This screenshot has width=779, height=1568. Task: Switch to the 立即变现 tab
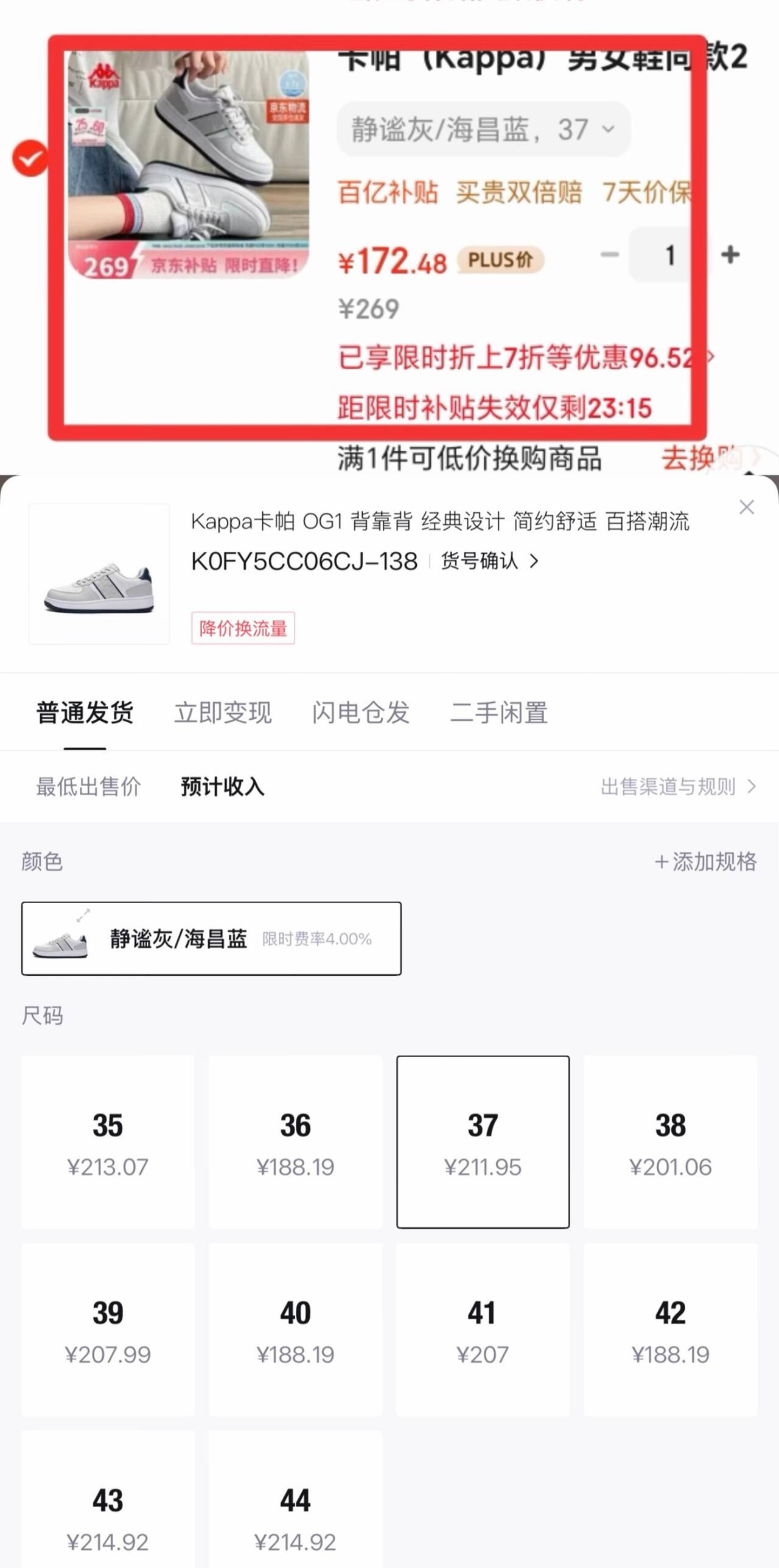coord(223,713)
